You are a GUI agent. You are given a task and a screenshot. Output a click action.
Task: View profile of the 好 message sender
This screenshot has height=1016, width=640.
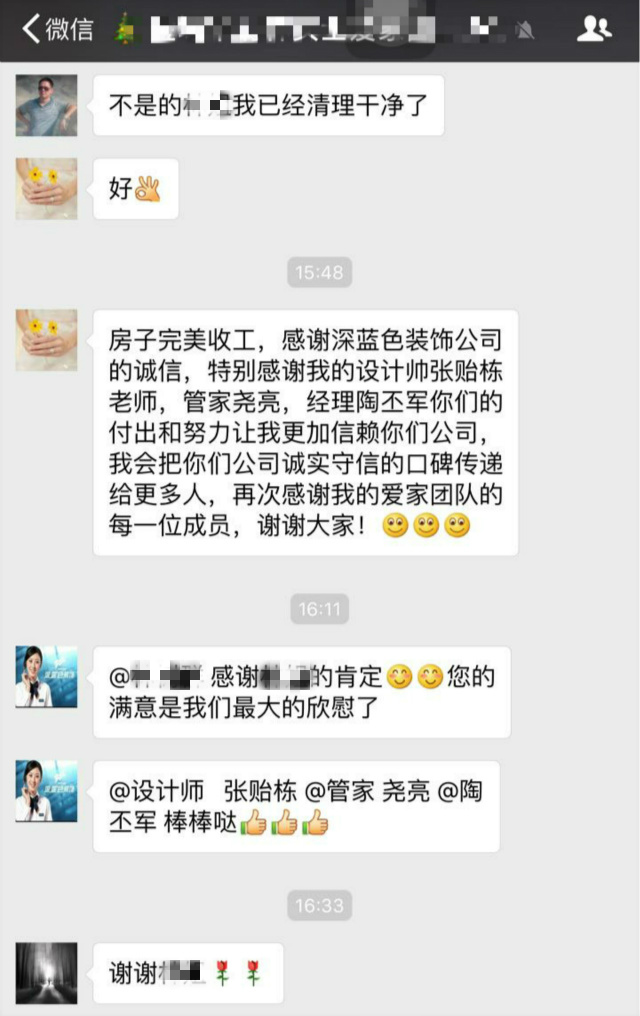[x=46, y=188]
